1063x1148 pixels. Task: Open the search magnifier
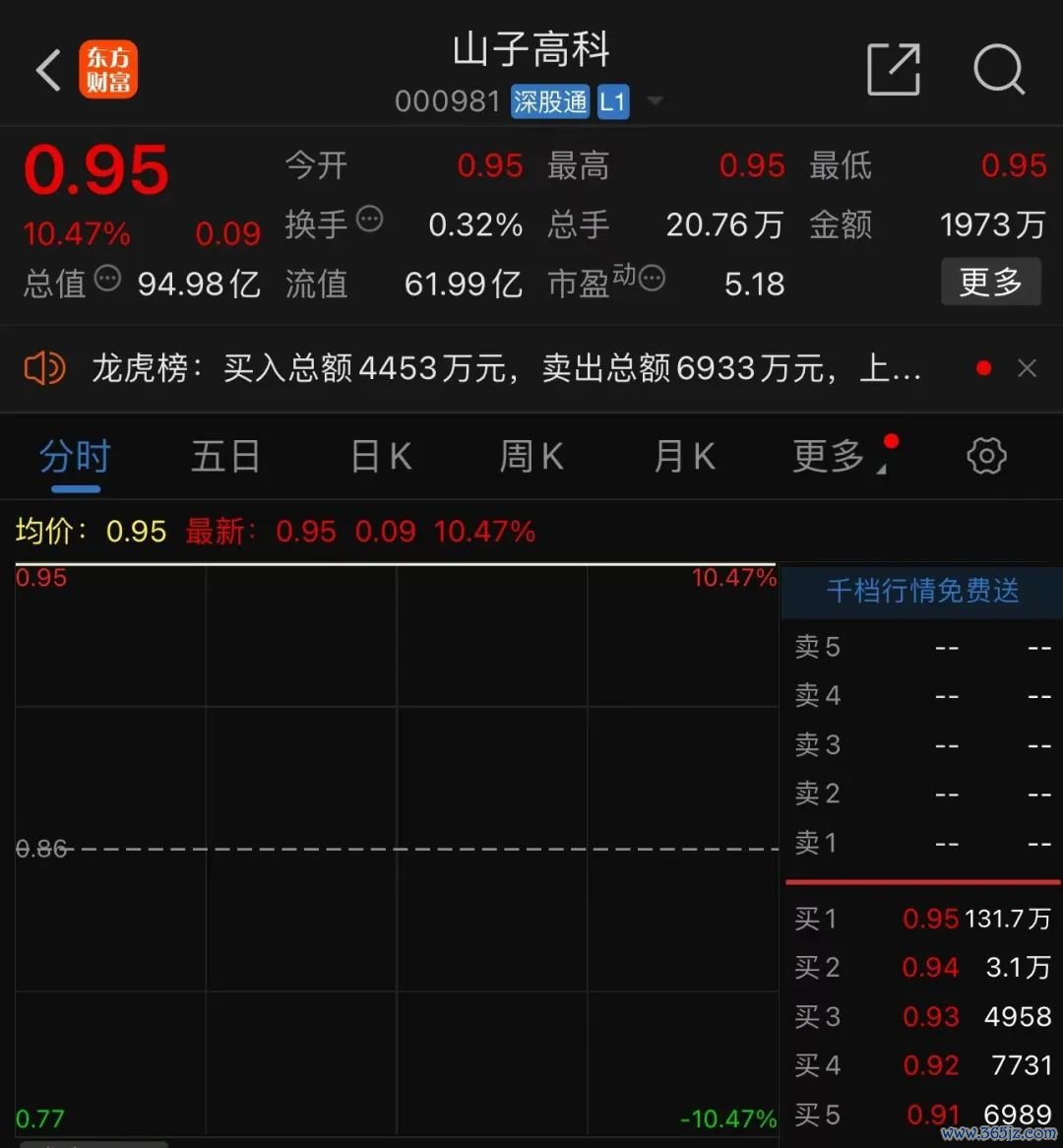[x=998, y=70]
